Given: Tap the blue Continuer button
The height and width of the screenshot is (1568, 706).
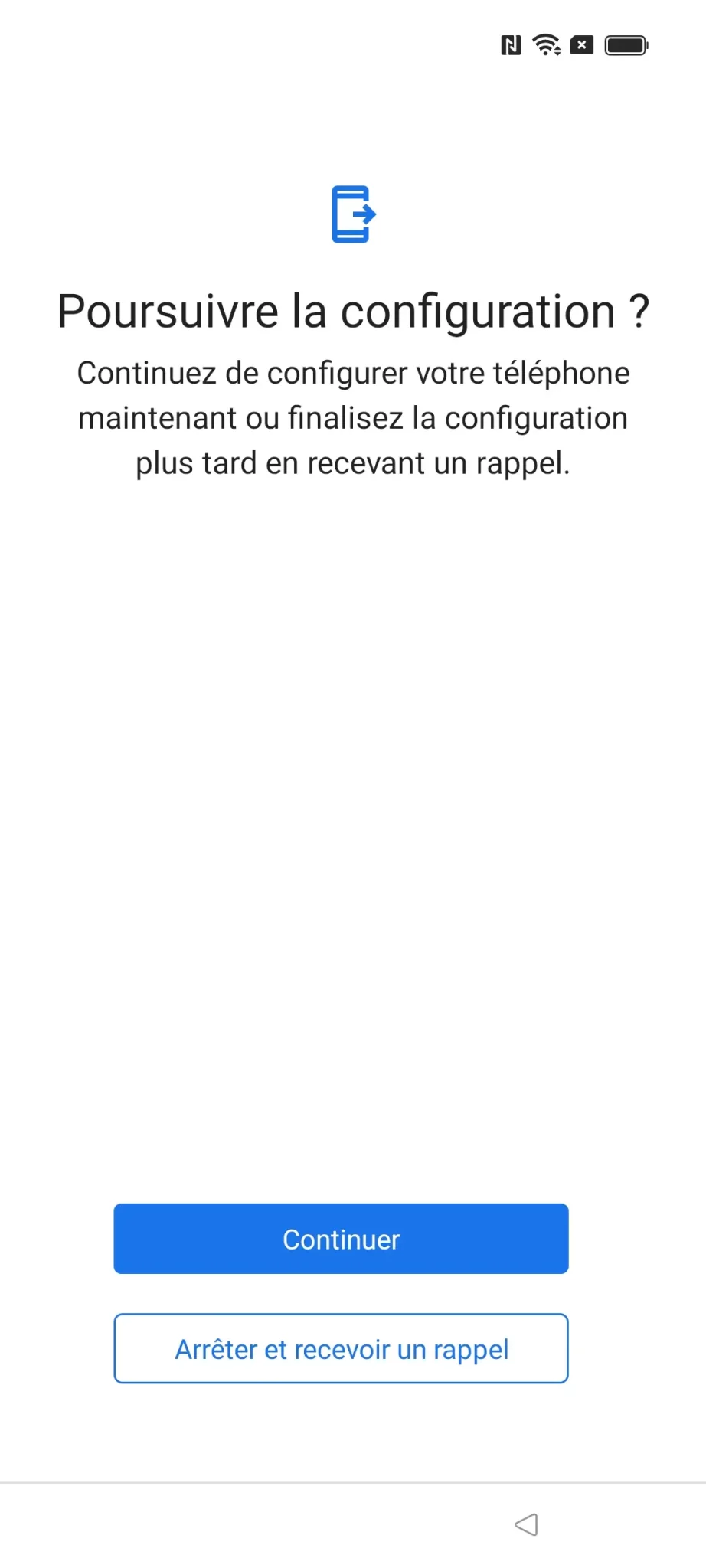Looking at the screenshot, I should tap(341, 1239).
